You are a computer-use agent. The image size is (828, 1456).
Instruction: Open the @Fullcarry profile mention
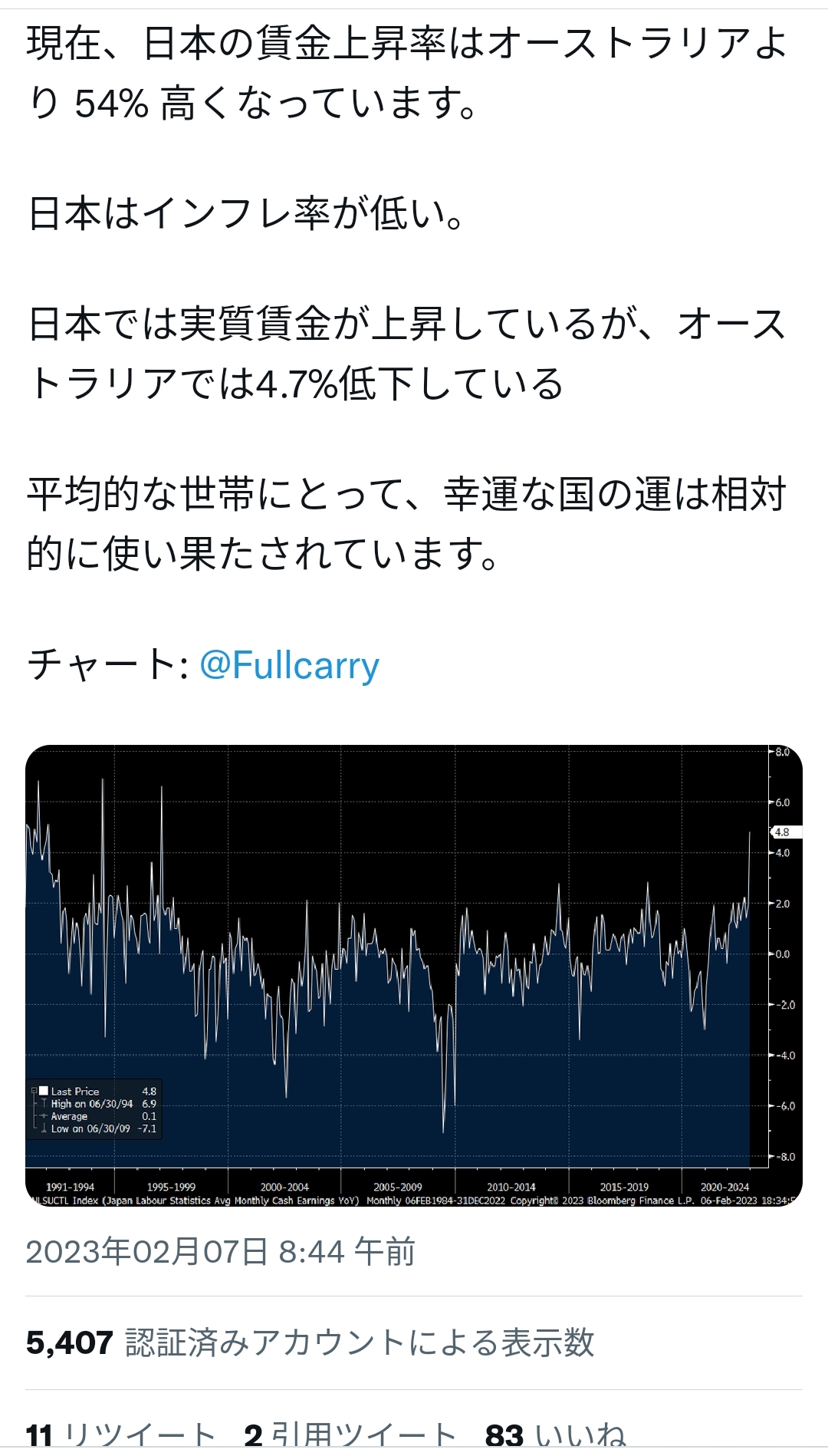(289, 665)
